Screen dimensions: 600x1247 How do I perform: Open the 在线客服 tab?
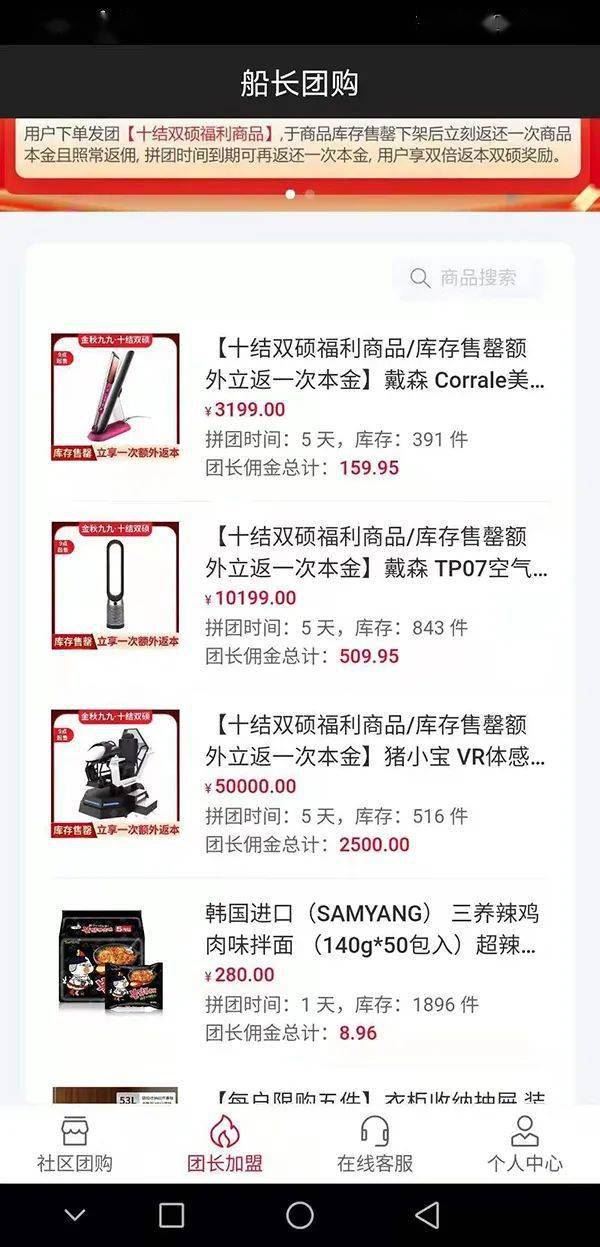(375, 1145)
